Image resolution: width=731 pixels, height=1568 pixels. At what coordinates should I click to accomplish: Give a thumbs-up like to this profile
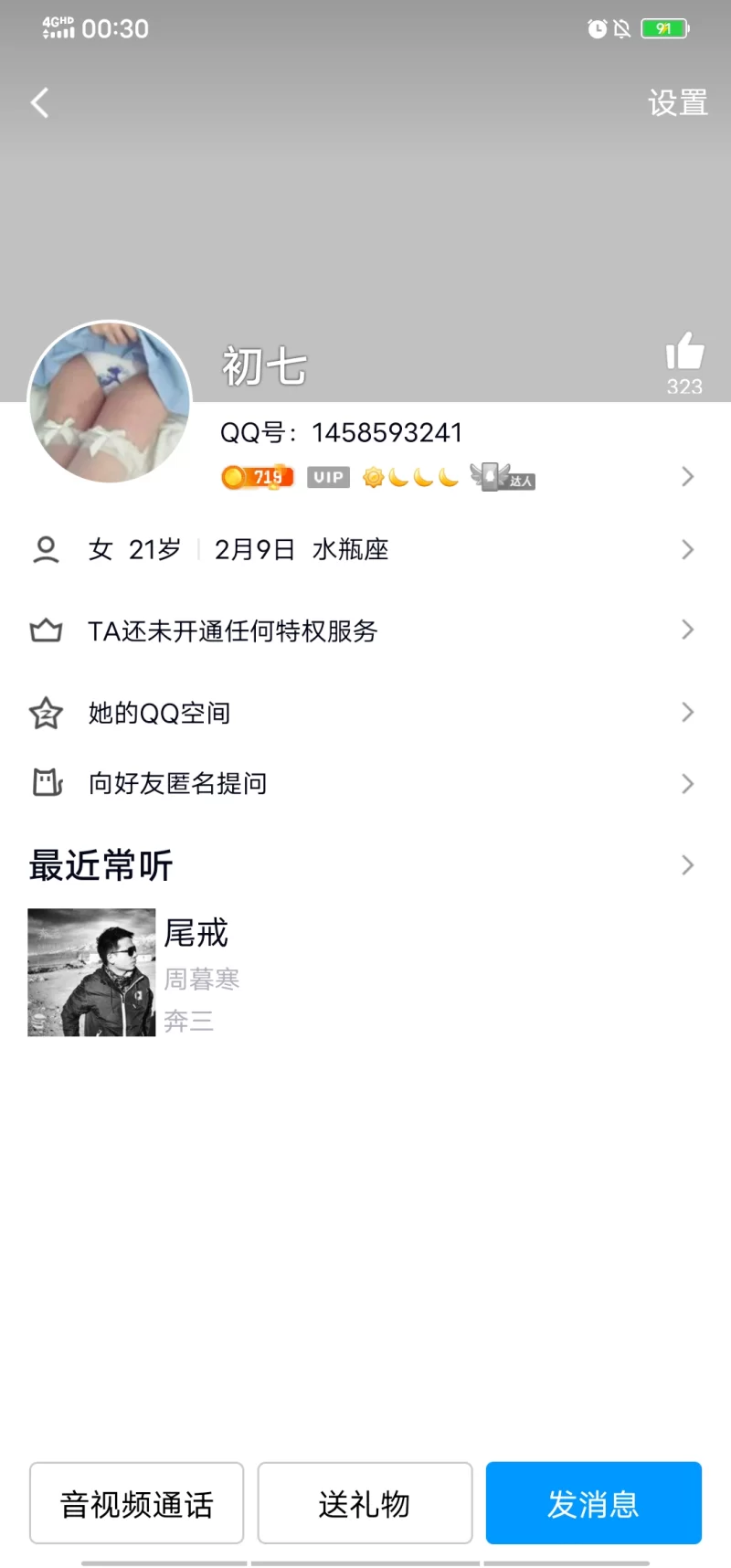684,353
